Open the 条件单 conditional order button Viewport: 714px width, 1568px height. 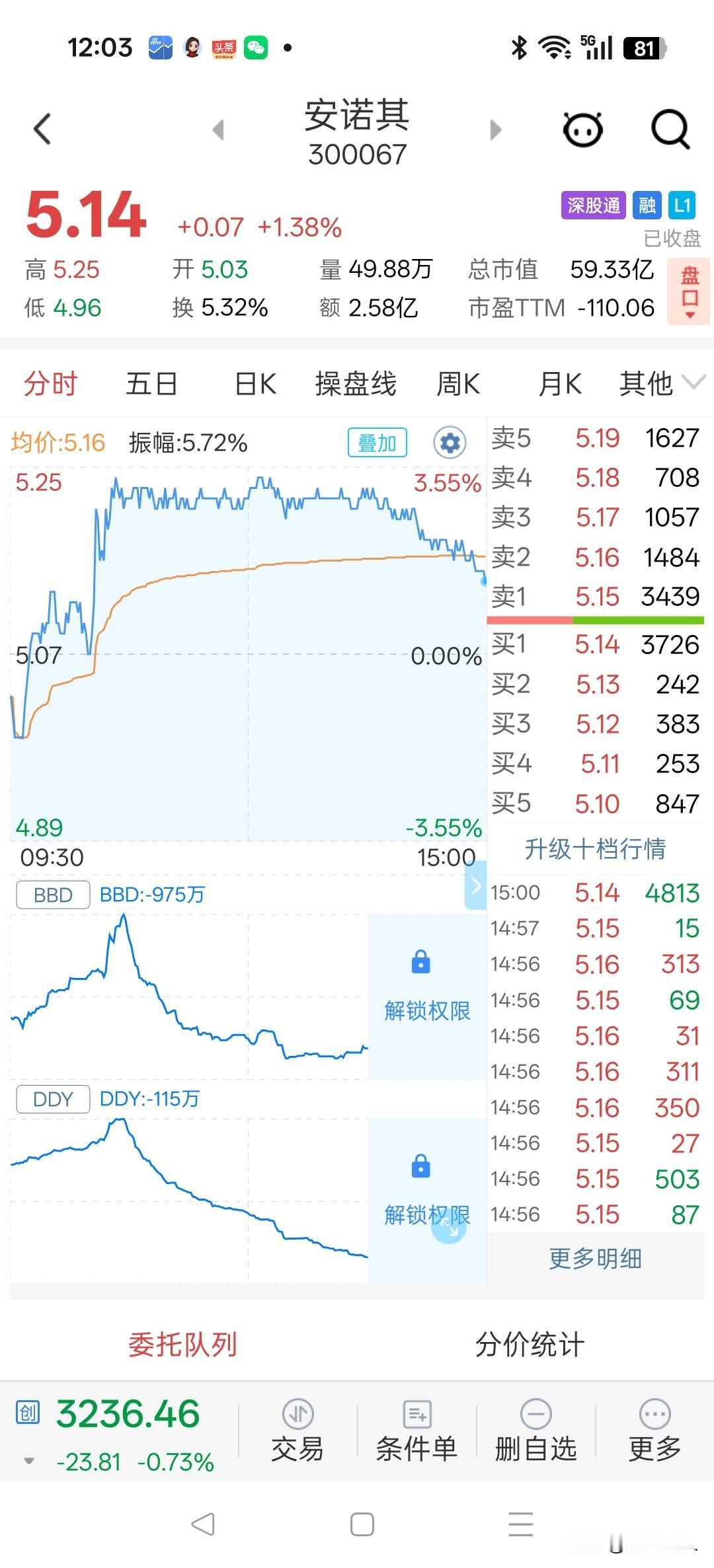tap(416, 1432)
